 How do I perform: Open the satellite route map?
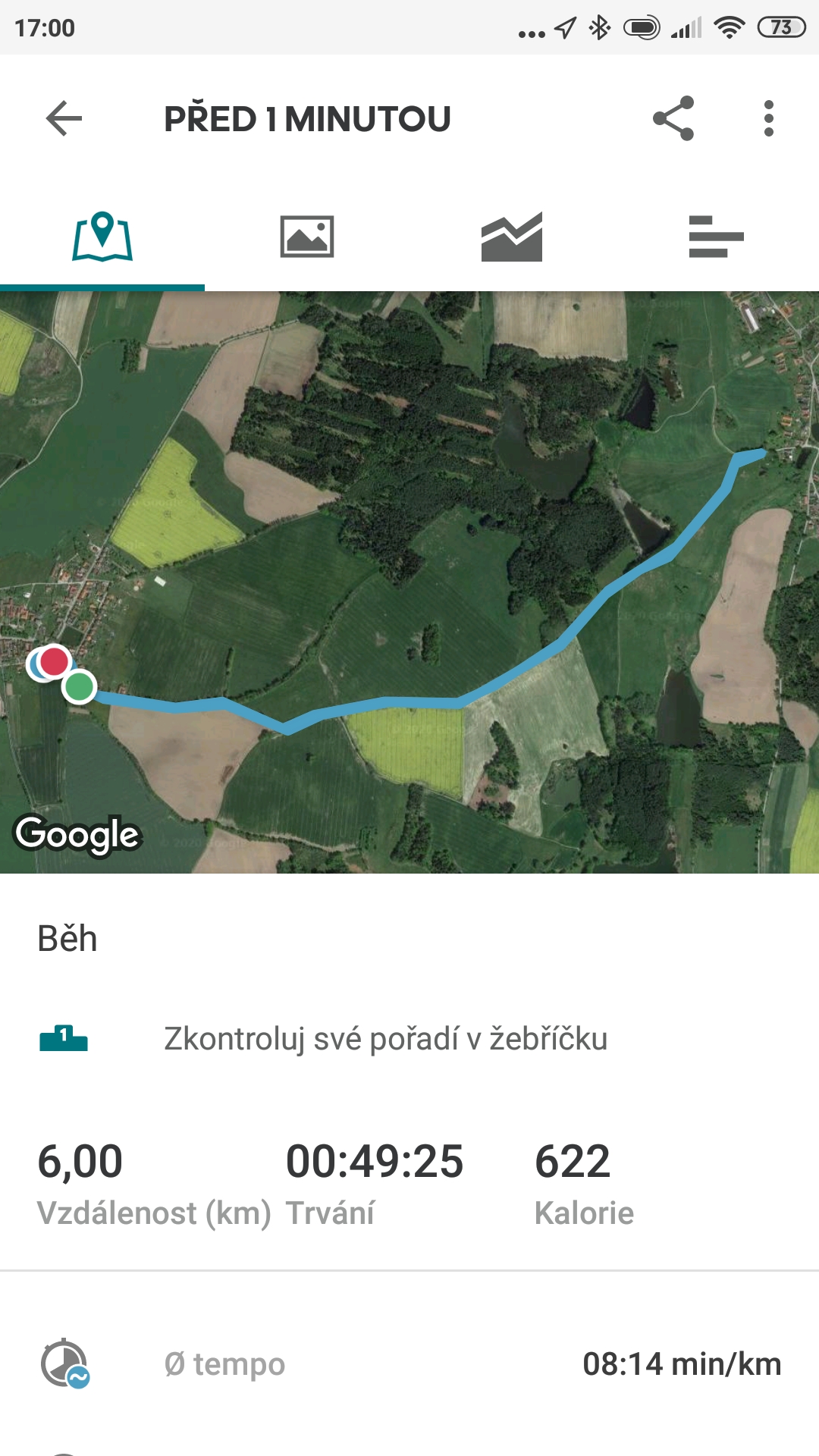pos(409,582)
